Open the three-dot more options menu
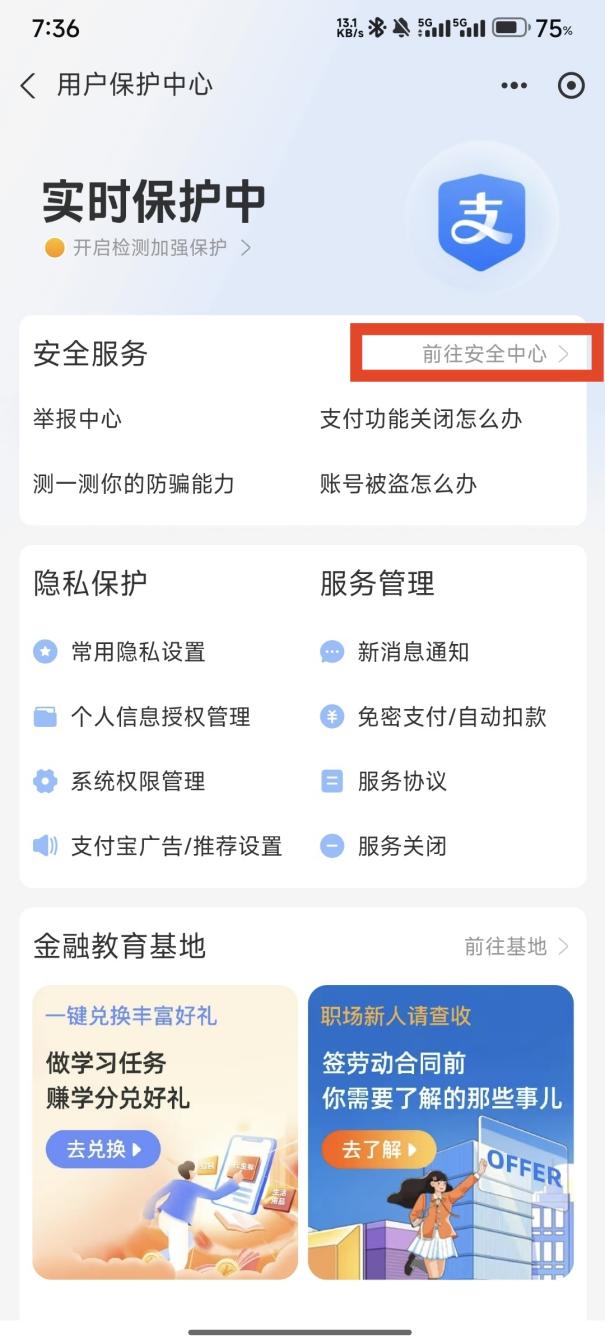This screenshot has width=605, height=1344. click(514, 86)
